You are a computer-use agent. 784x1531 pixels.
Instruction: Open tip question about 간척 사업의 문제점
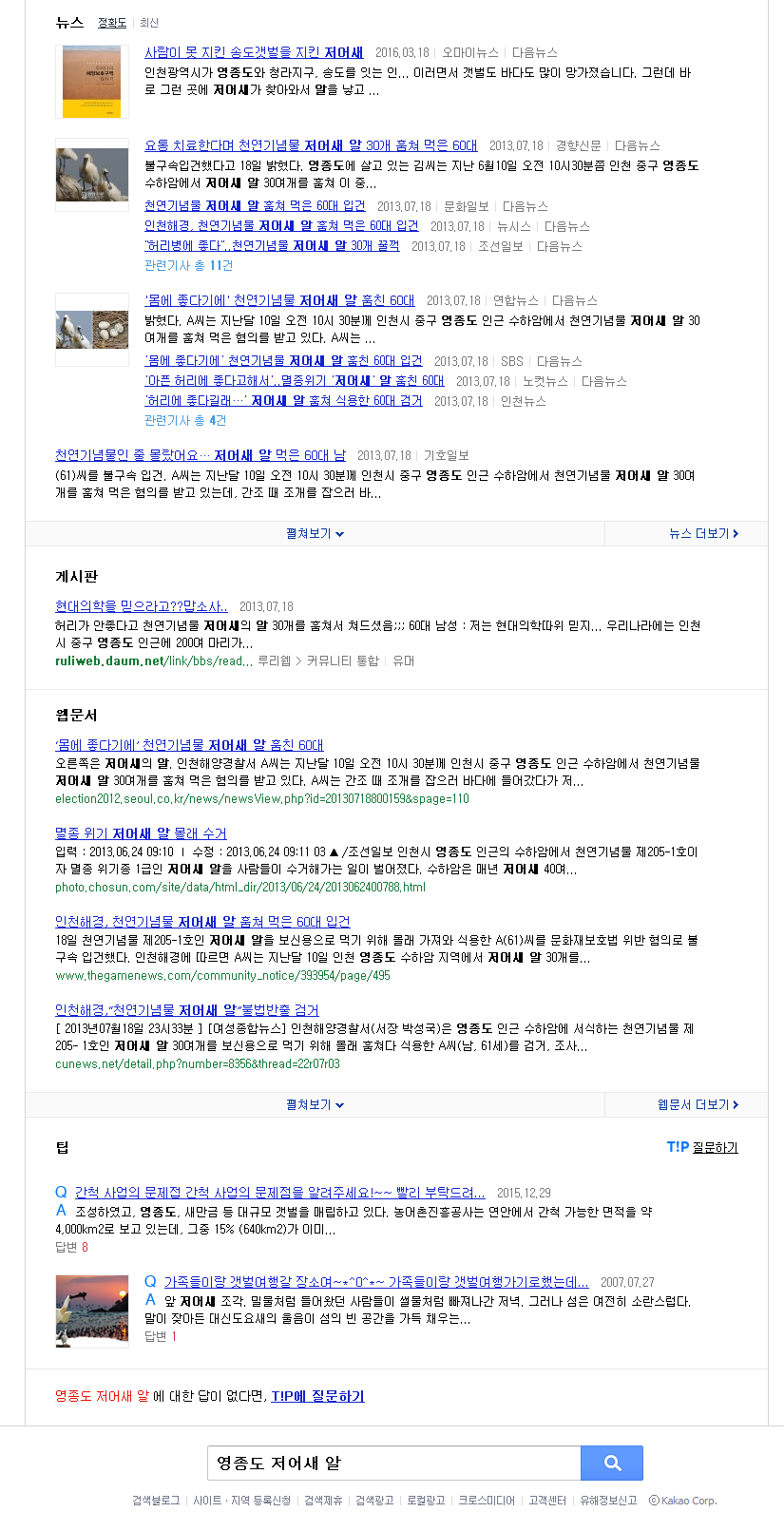point(279,1193)
